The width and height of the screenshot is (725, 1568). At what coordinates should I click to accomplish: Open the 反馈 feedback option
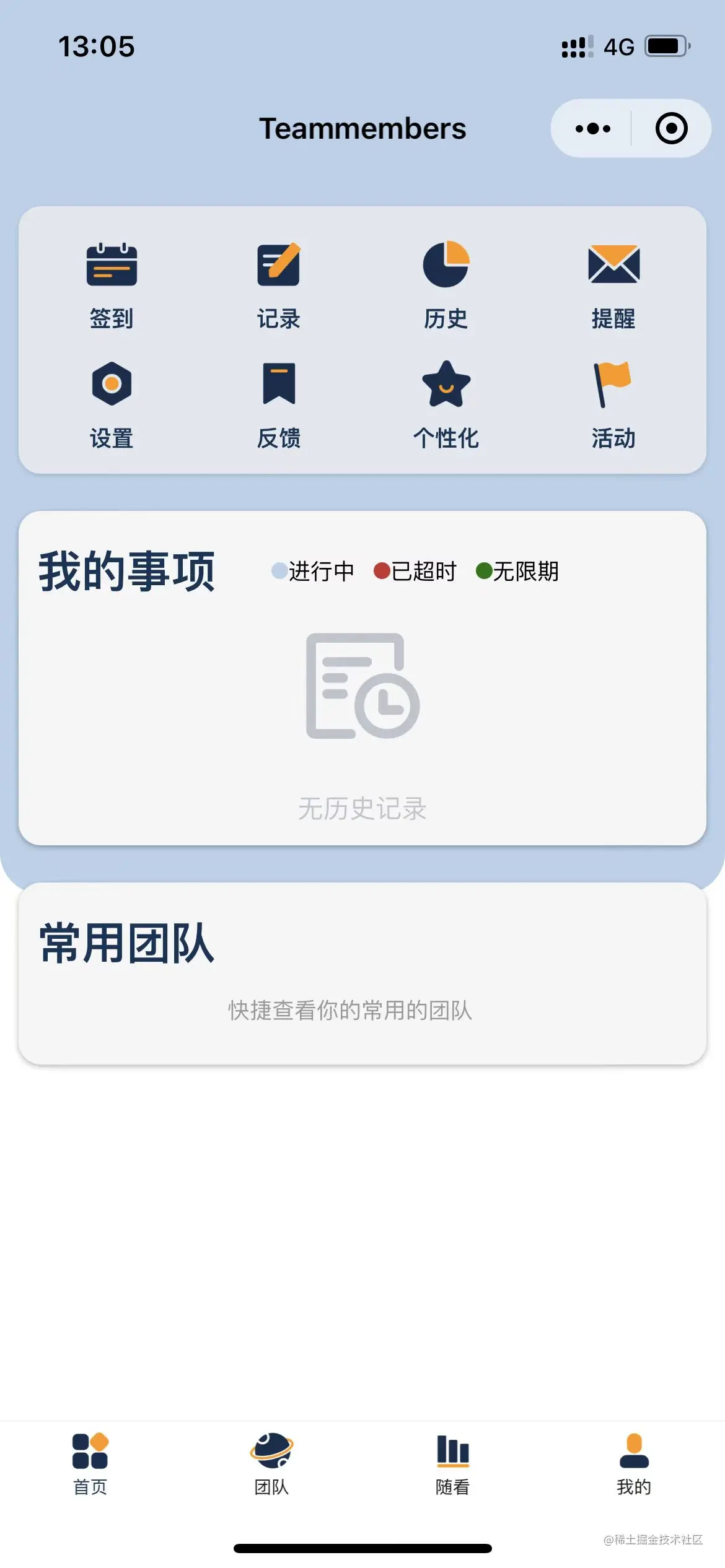click(279, 404)
